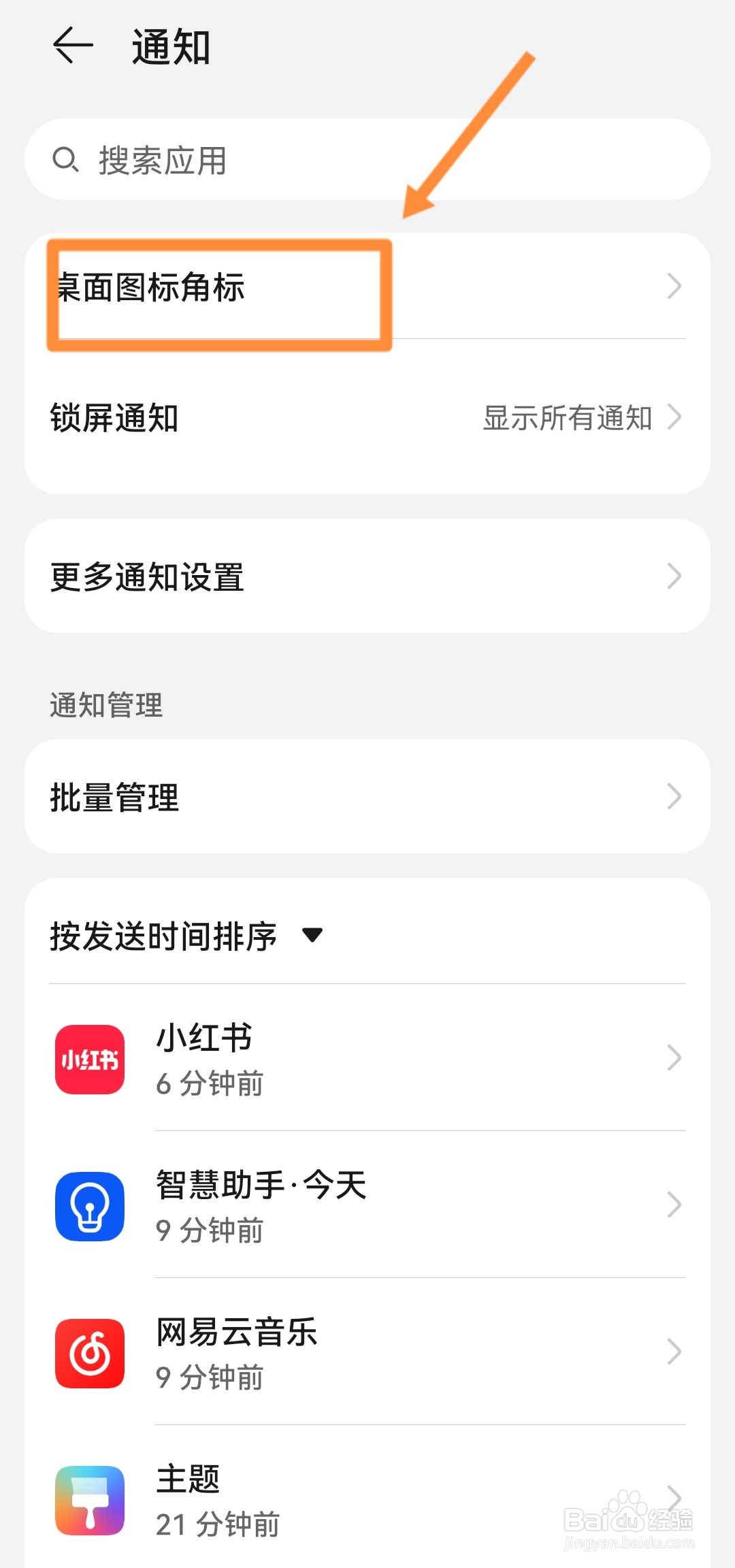The width and height of the screenshot is (735, 1568).
Task: Go back from the 通知 page
Action: point(73,46)
